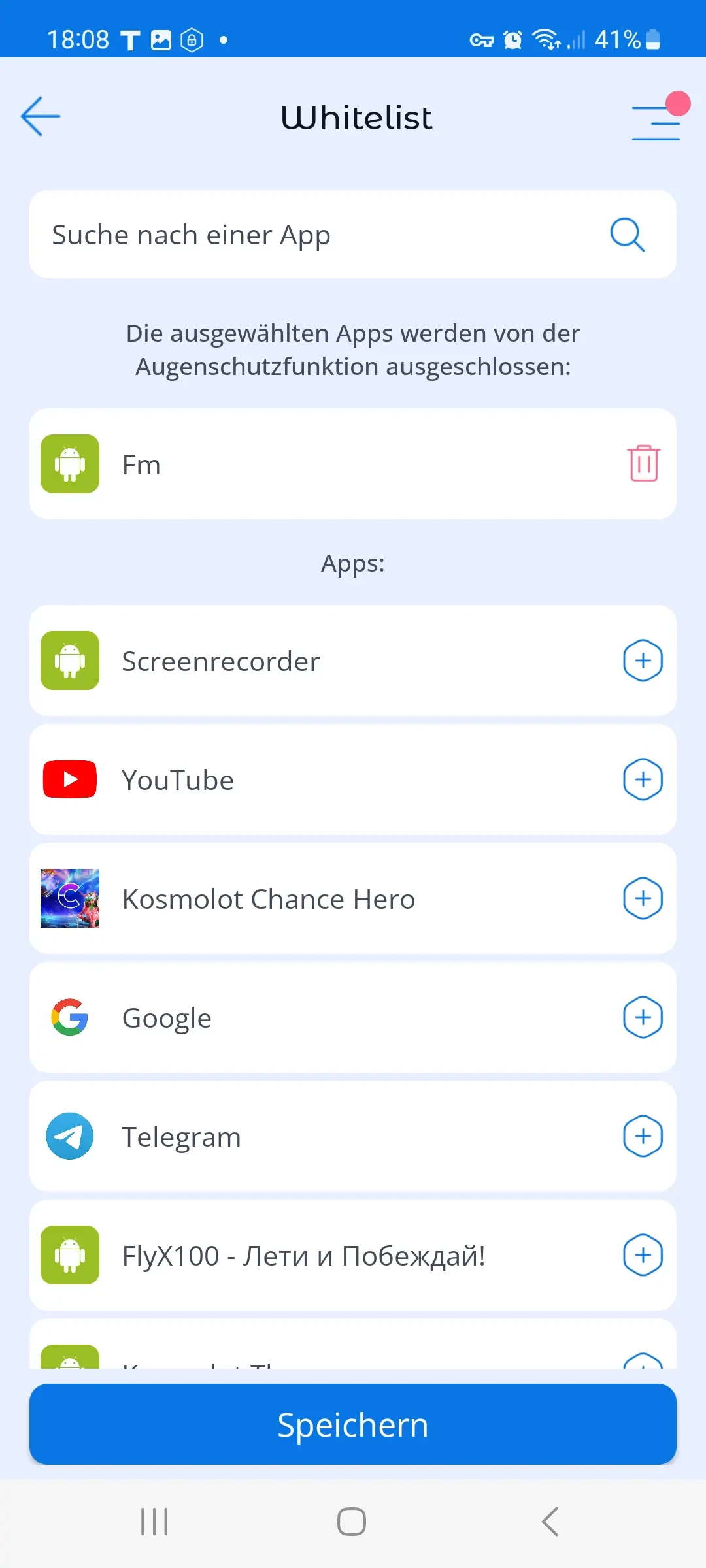Screen dimensions: 706x1568
Task: Open recent apps from navigation bar
Action: point(155,1522)
